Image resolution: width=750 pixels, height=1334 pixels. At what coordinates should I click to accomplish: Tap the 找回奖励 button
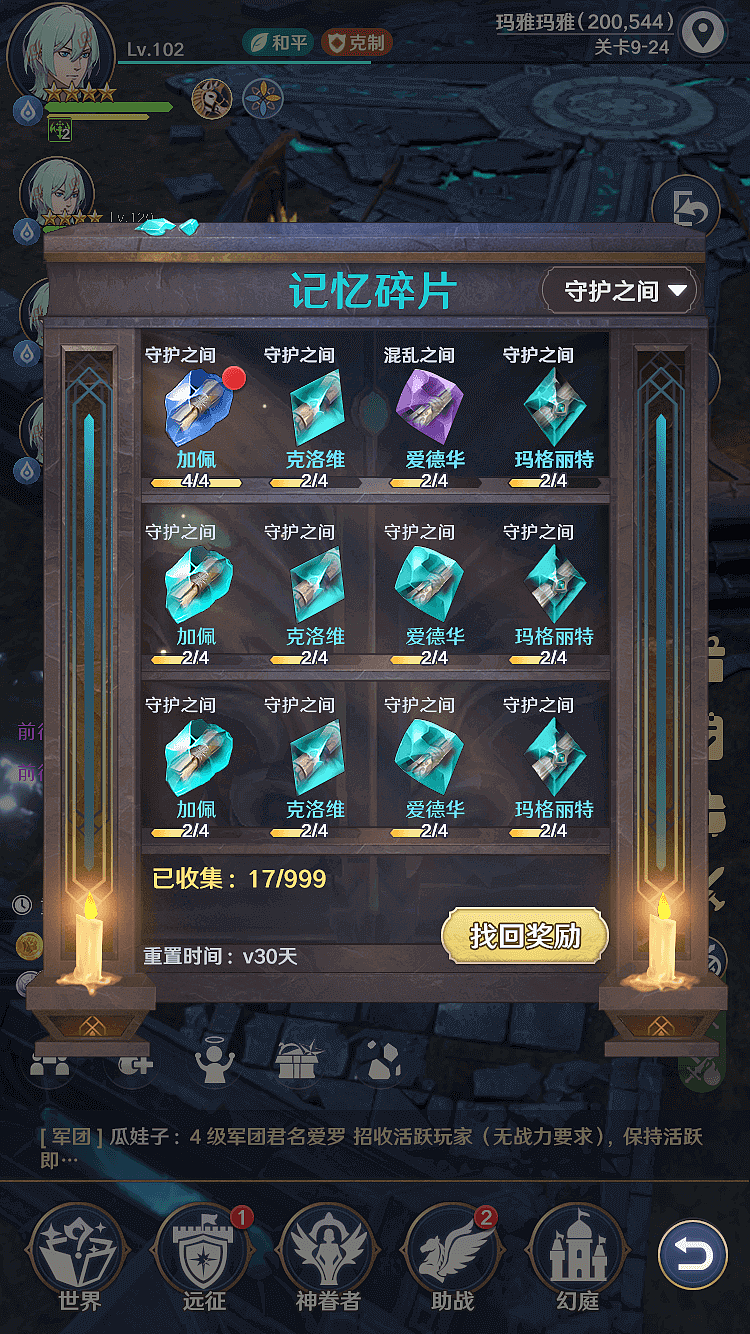pos(525,936)
